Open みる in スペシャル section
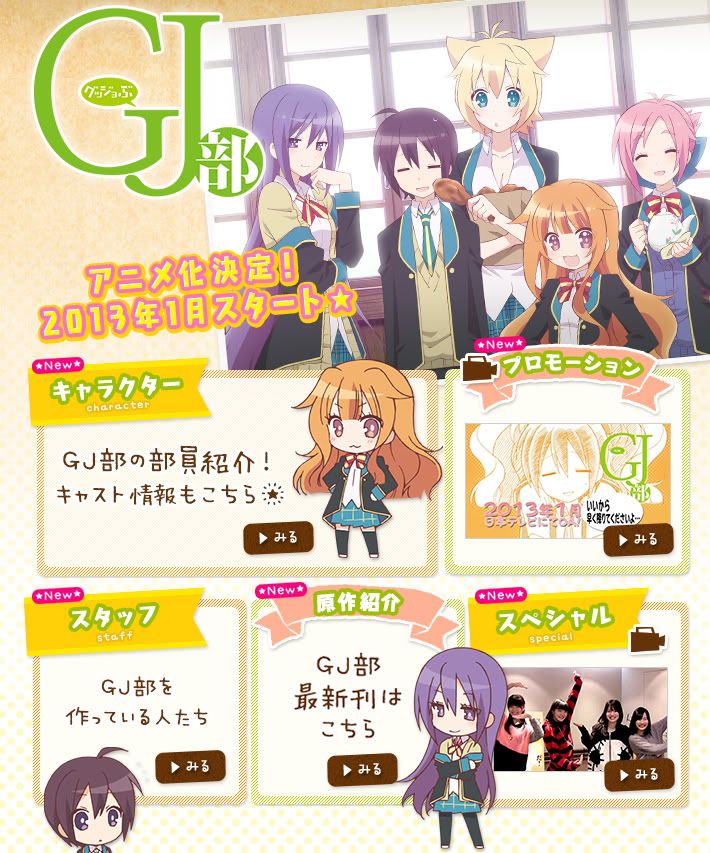Viewport: 710px width, 853px height. pos(638,774)
